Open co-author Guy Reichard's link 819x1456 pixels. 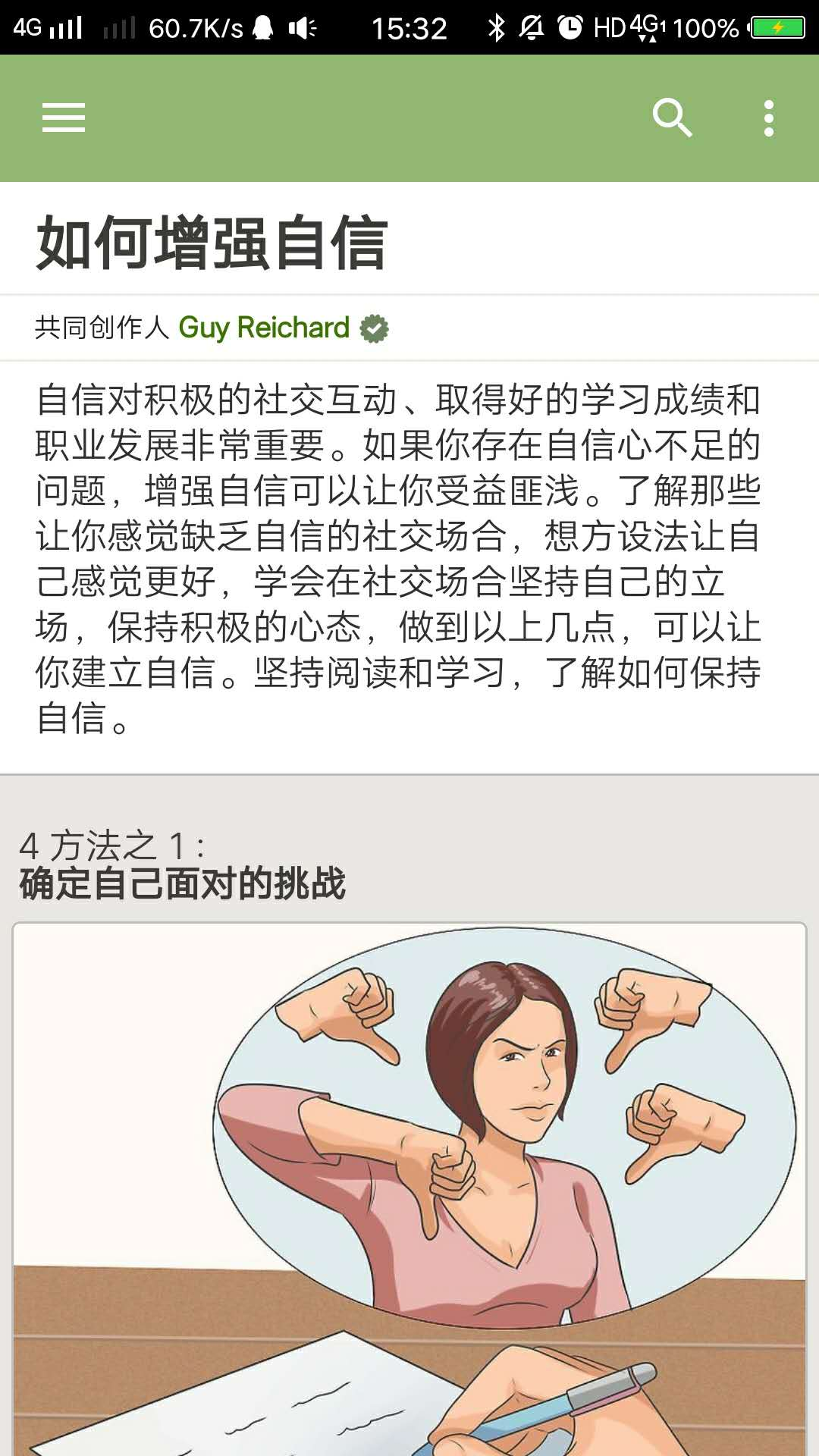[x=264, y=328]
